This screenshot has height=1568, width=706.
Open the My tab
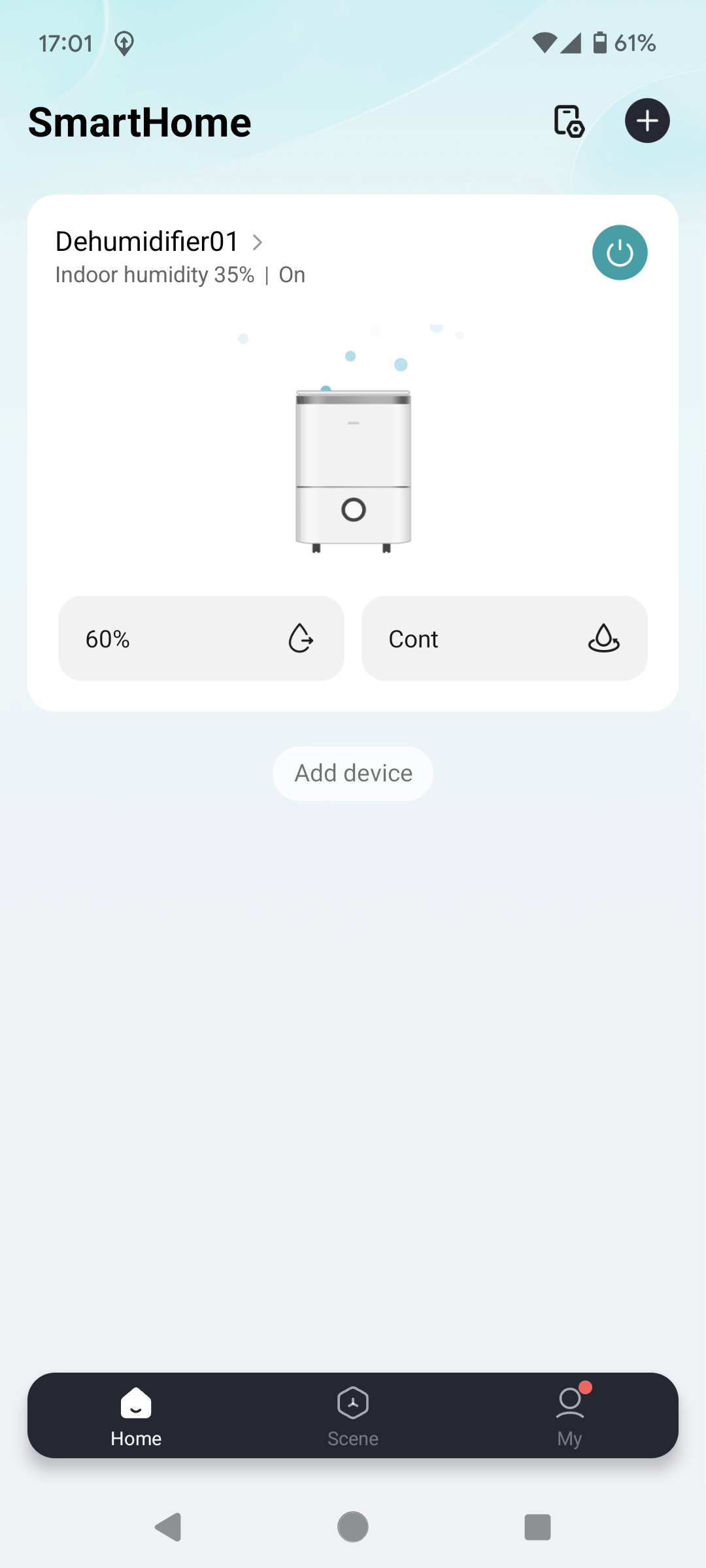[569, 1415]
